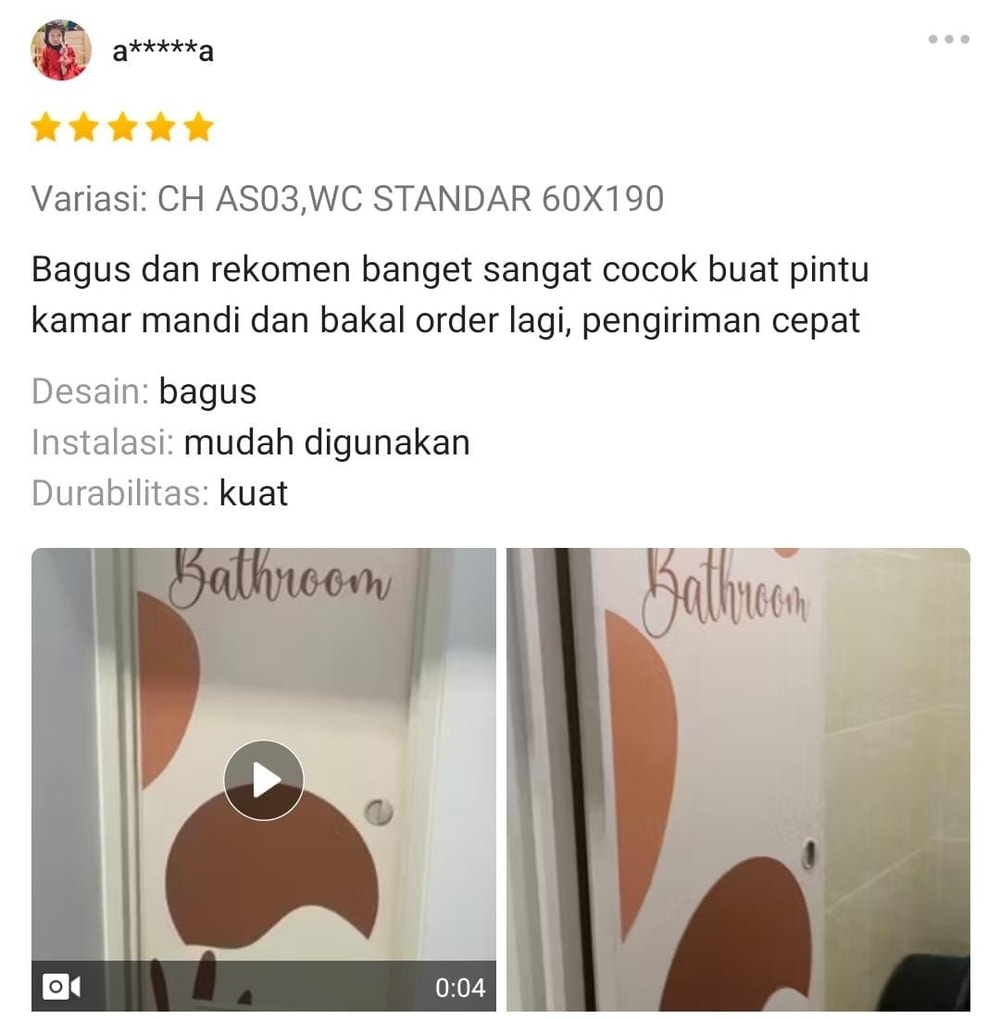Play the 0:04 review video
Image resolution: width=1000 pixels, height=1019 pixels.
pyautogui.click(x=263, y=780)
